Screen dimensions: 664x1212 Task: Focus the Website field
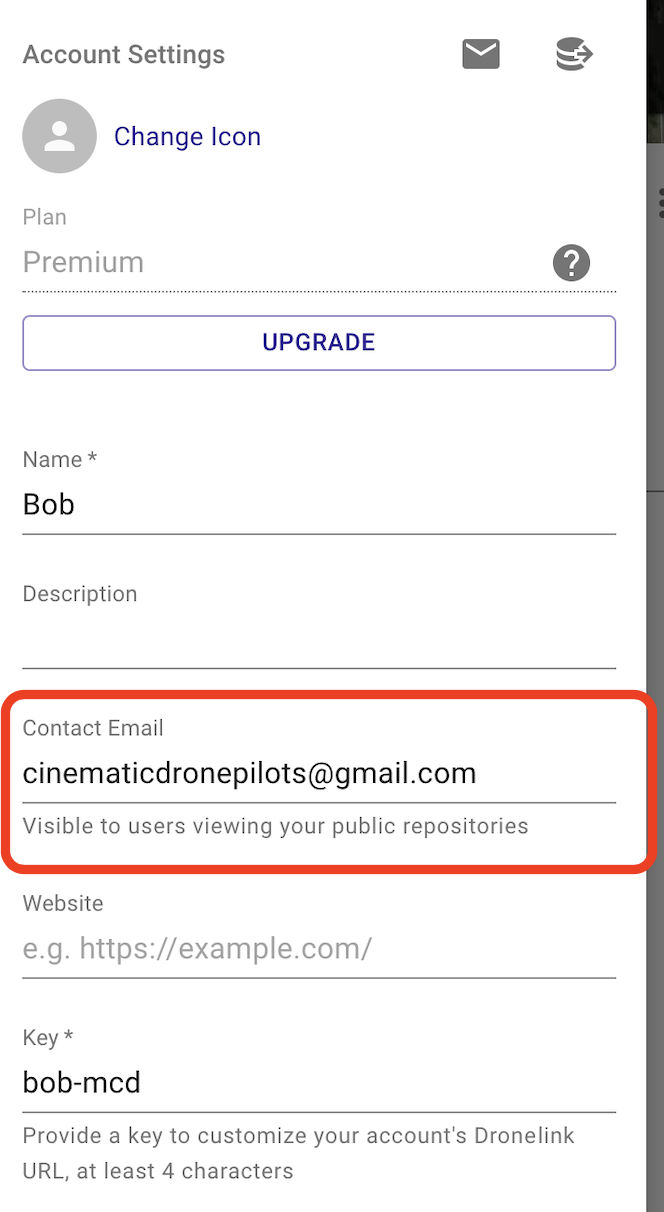pyautogui.click(x=319, y=948)
